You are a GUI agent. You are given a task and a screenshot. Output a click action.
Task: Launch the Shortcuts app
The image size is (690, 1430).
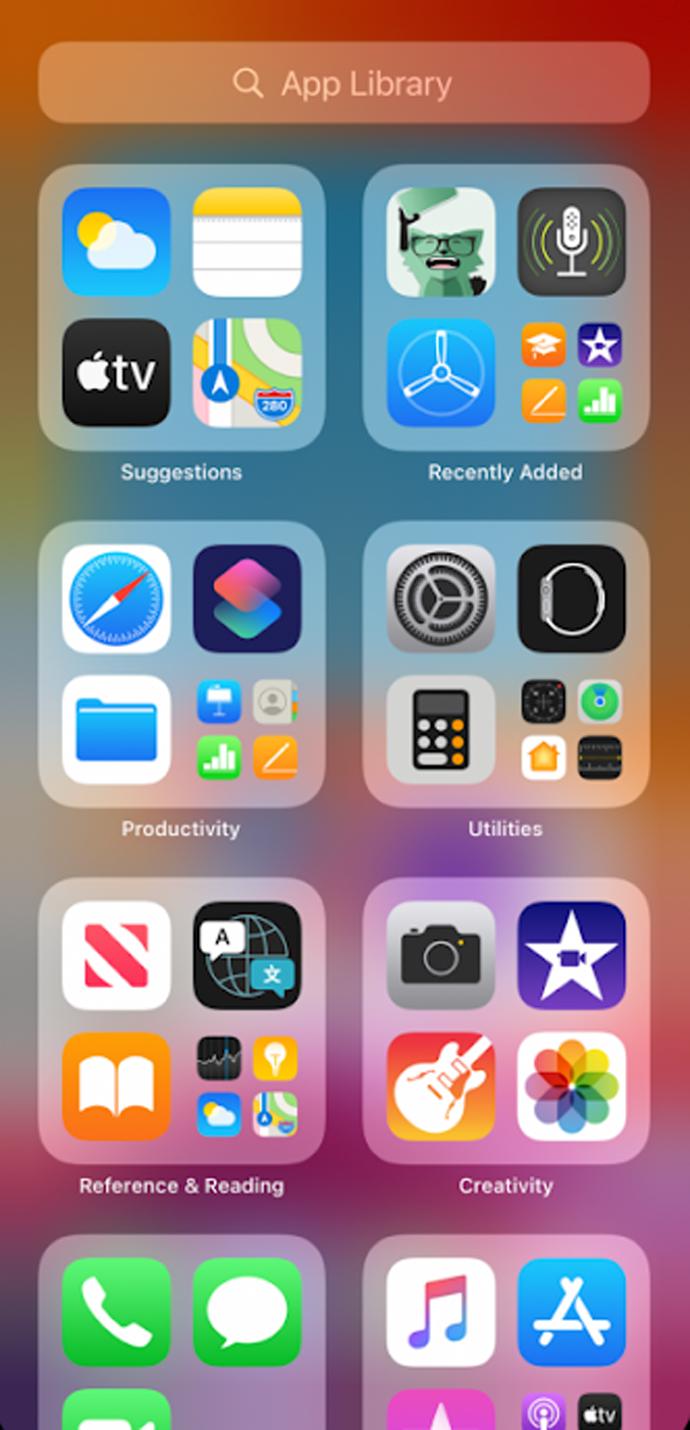tap(247, 599)
